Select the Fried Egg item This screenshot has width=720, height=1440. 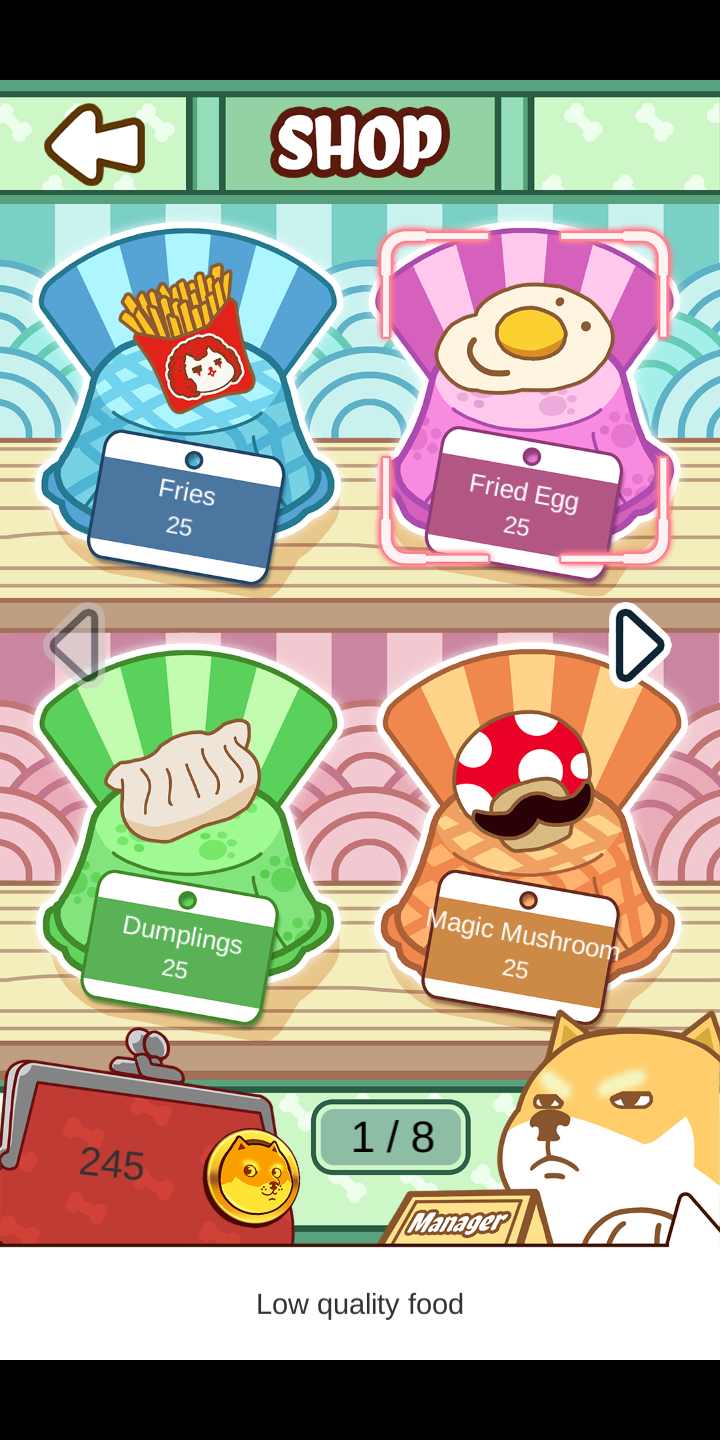524,400
